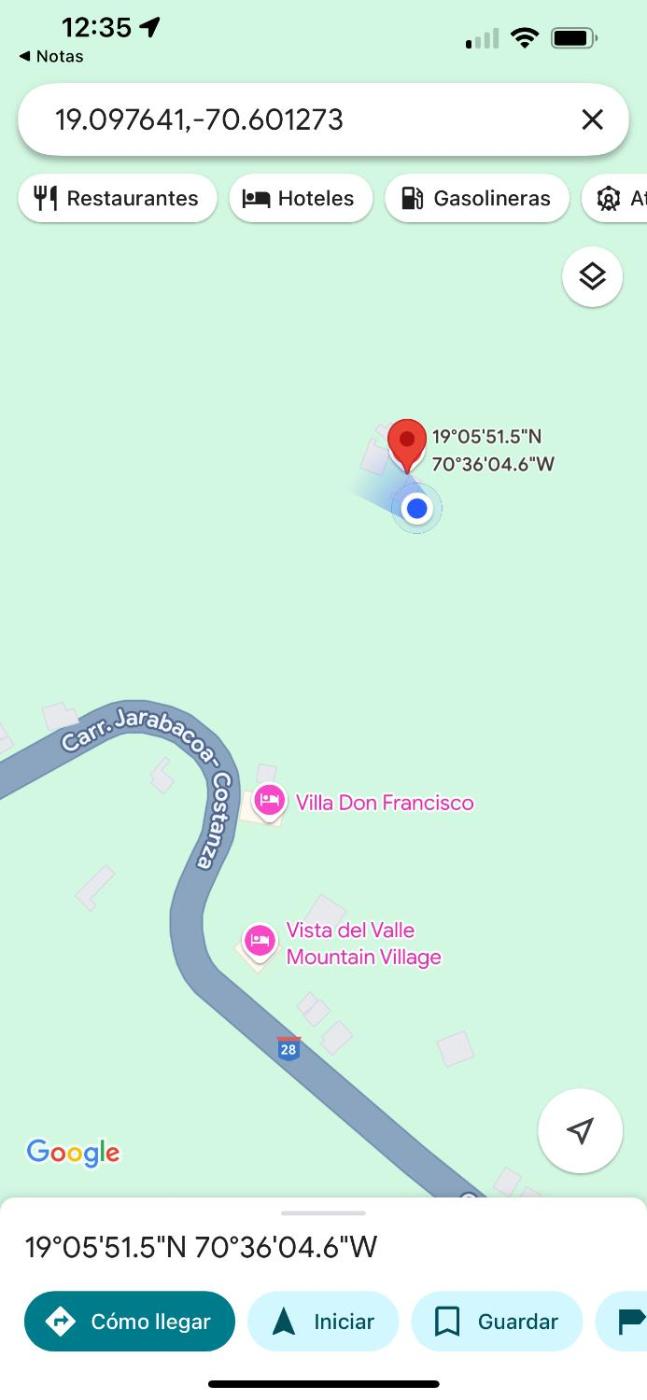Tap the coordinates search field

coord(300,120)
